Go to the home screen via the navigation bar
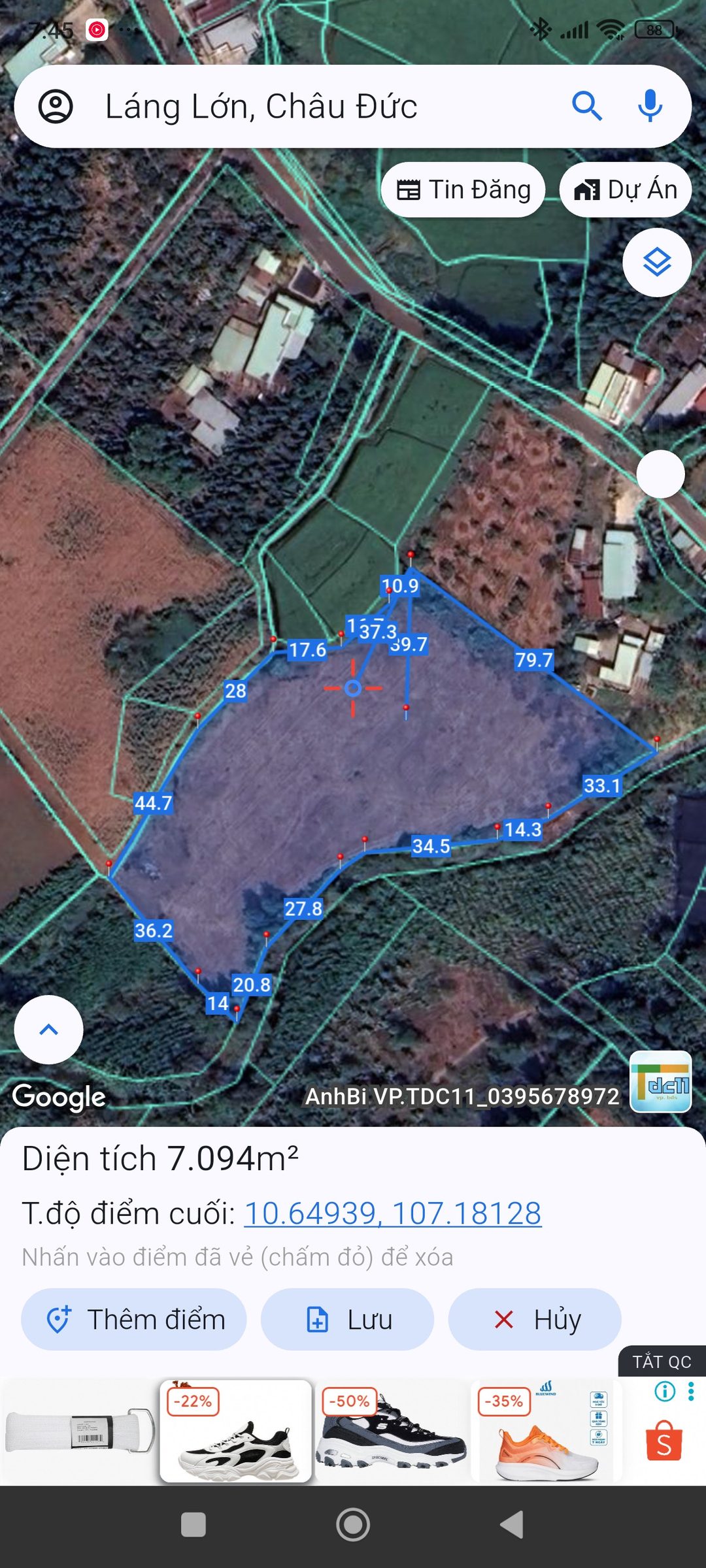The height and width of the screenshot is (1568, 706). tap(353, 1525)
